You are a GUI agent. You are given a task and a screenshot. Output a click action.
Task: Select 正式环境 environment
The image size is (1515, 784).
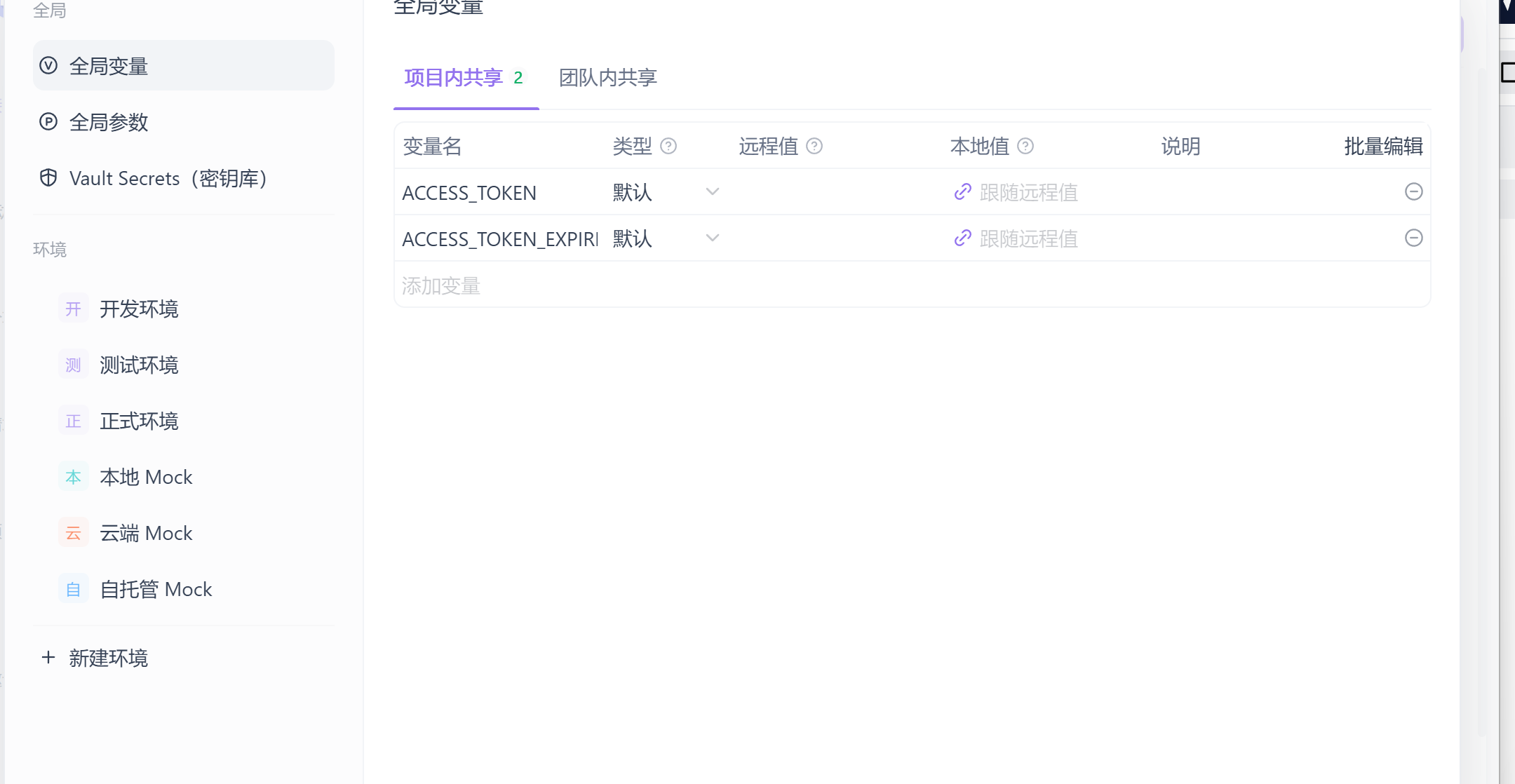139,421
